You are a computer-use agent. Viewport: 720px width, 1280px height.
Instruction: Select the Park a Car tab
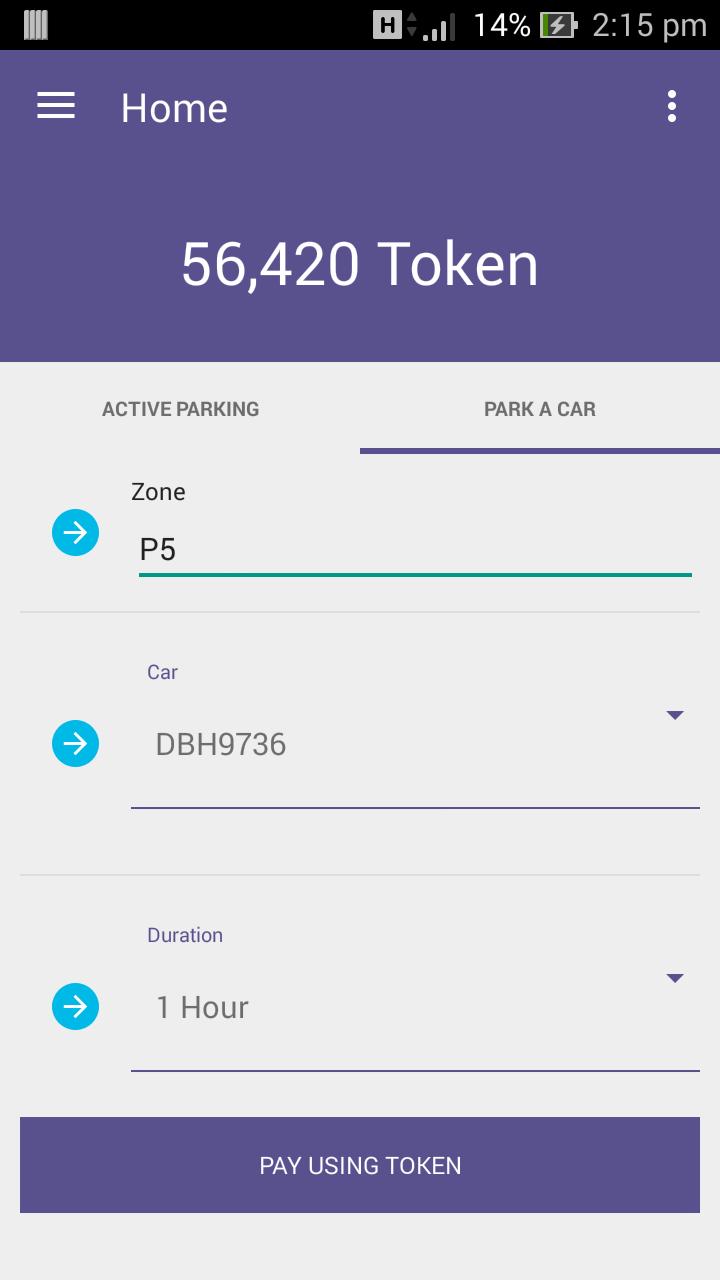click(539, 409)
